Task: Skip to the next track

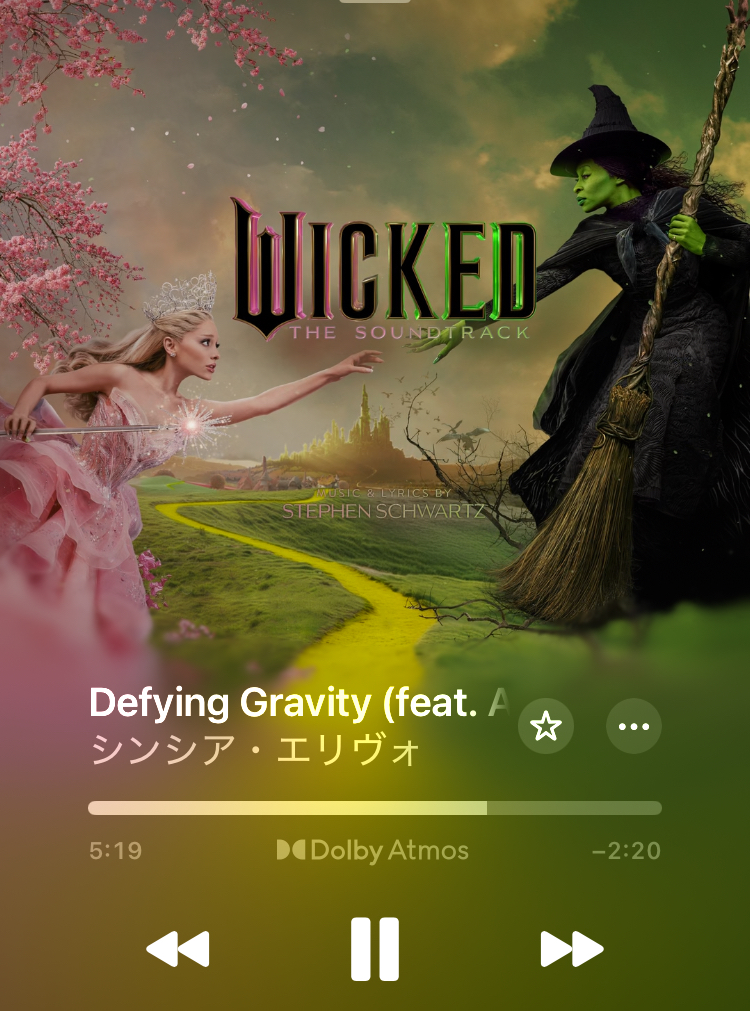Action: coord(571,948)
